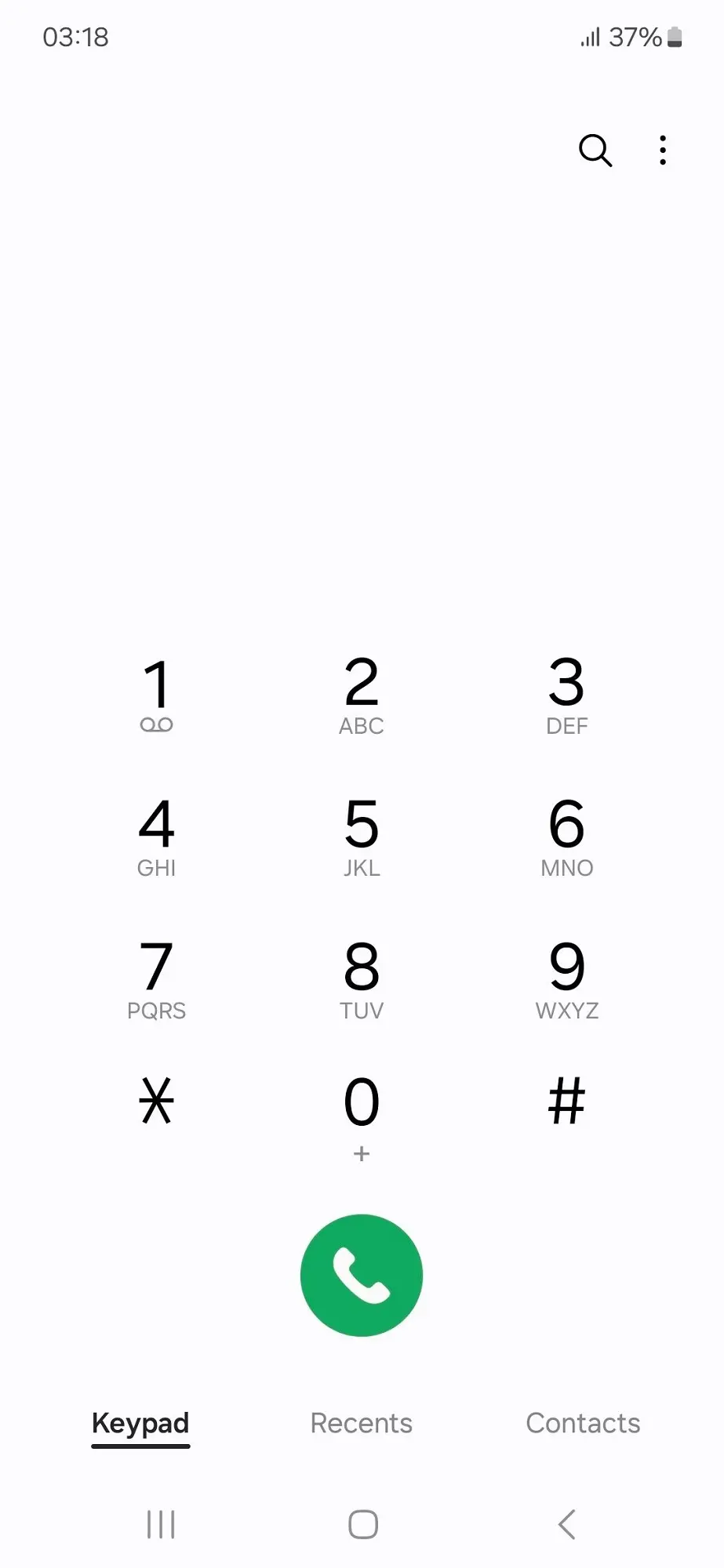Viewport: 724px width, 1568px height.
Task: Enter the star symbol key
Action: click(x=157, y=1102)
